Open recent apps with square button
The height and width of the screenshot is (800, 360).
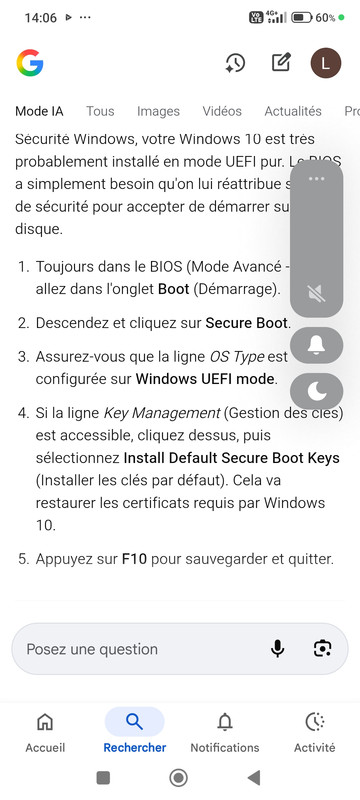pyautogui.click(x=103, y=778)
